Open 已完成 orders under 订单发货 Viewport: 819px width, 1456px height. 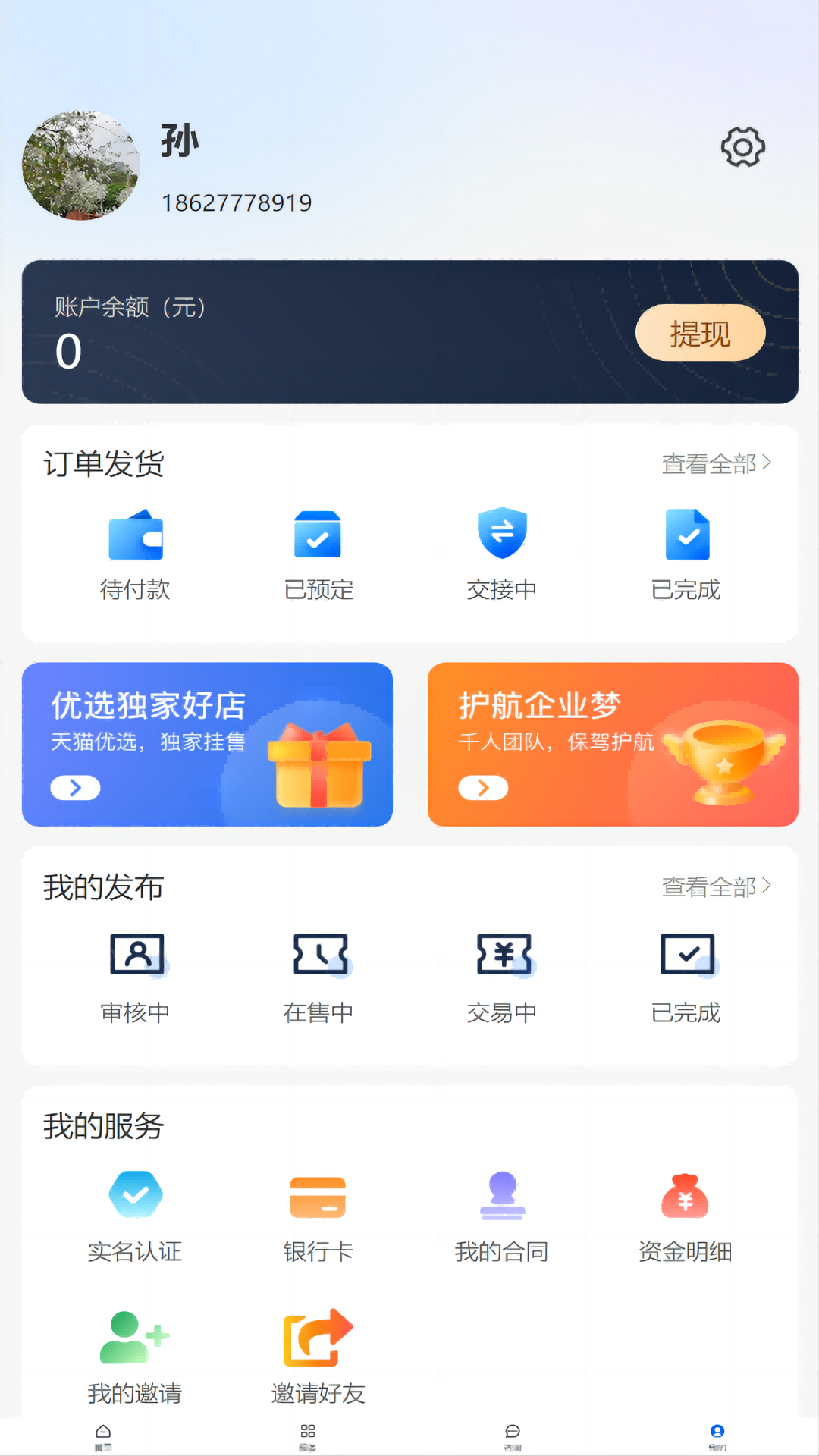click(686, 554)
